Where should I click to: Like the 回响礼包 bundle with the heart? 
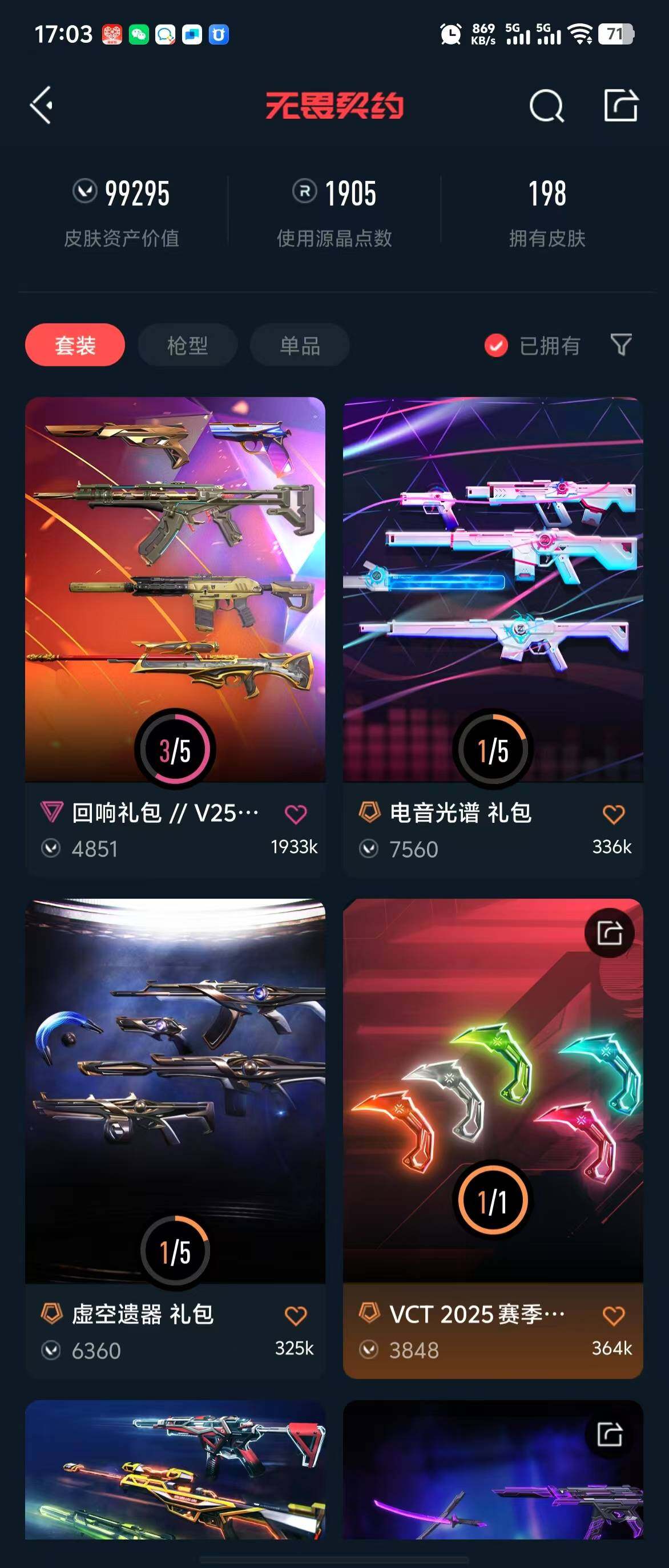(x=296, y=814)
